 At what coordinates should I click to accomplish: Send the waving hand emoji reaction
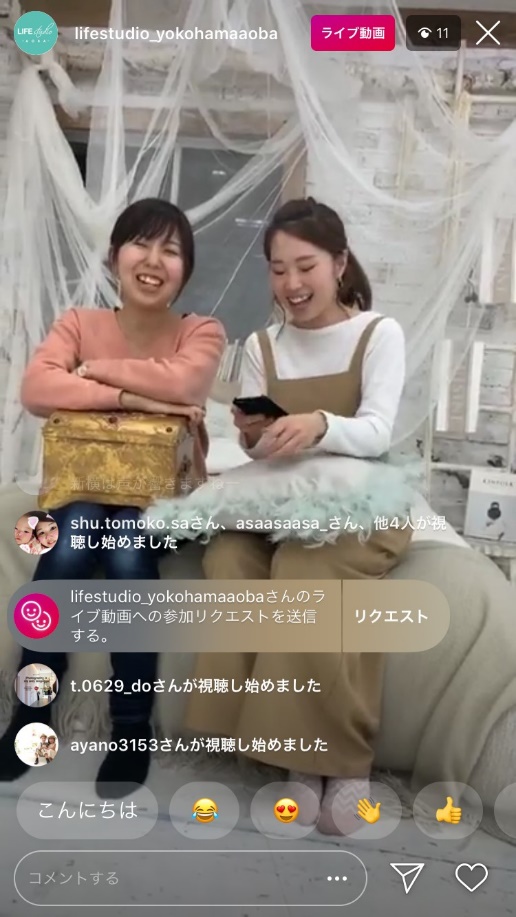tap(367, 811)
